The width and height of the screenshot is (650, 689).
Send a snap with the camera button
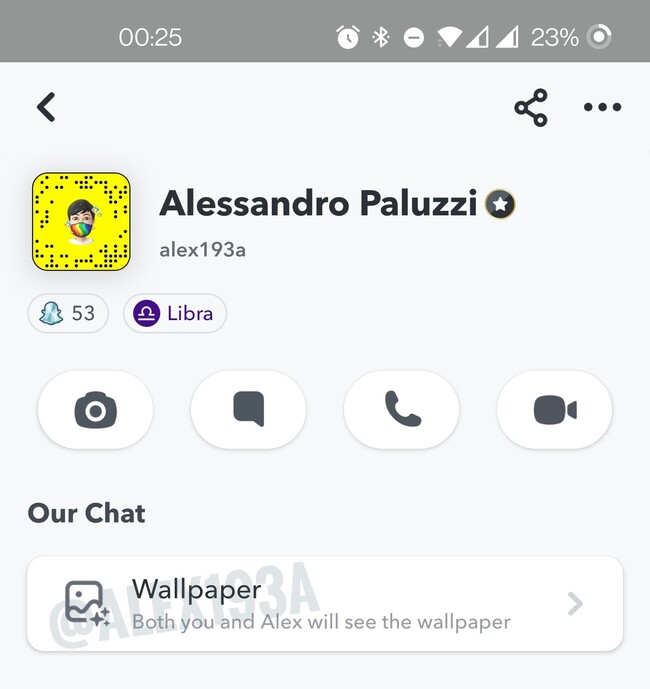[95, 409]
